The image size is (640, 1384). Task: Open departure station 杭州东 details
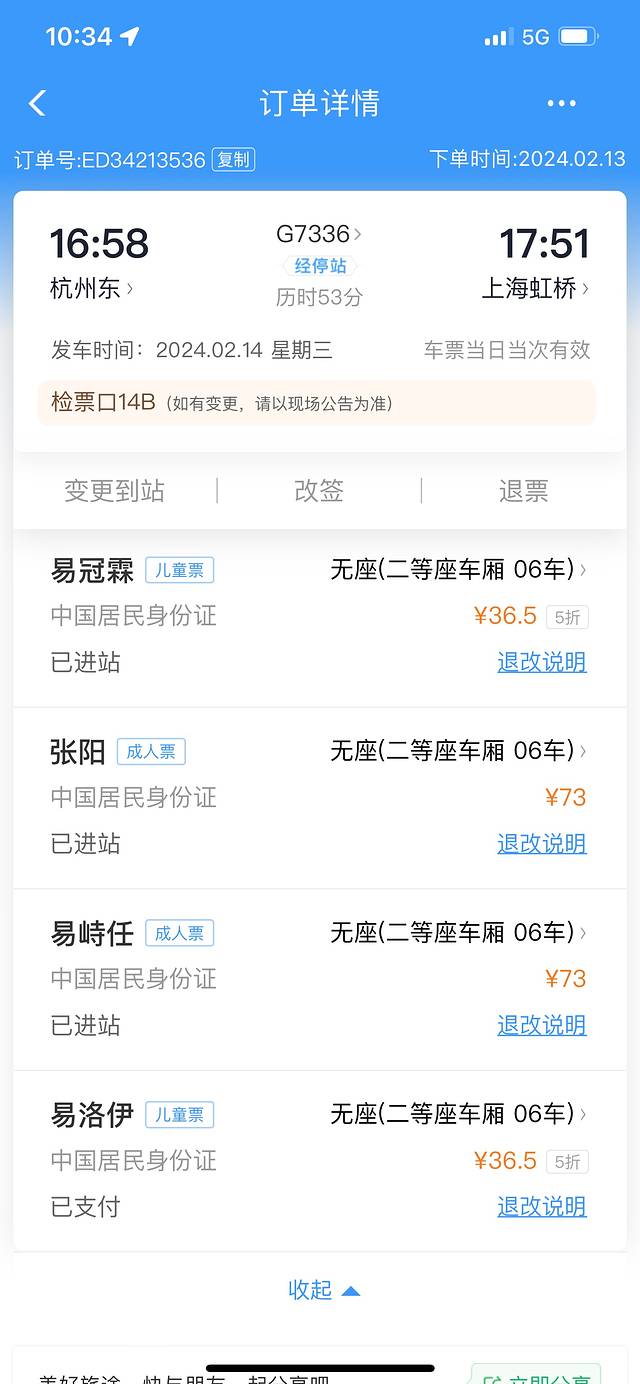[91, 289]
